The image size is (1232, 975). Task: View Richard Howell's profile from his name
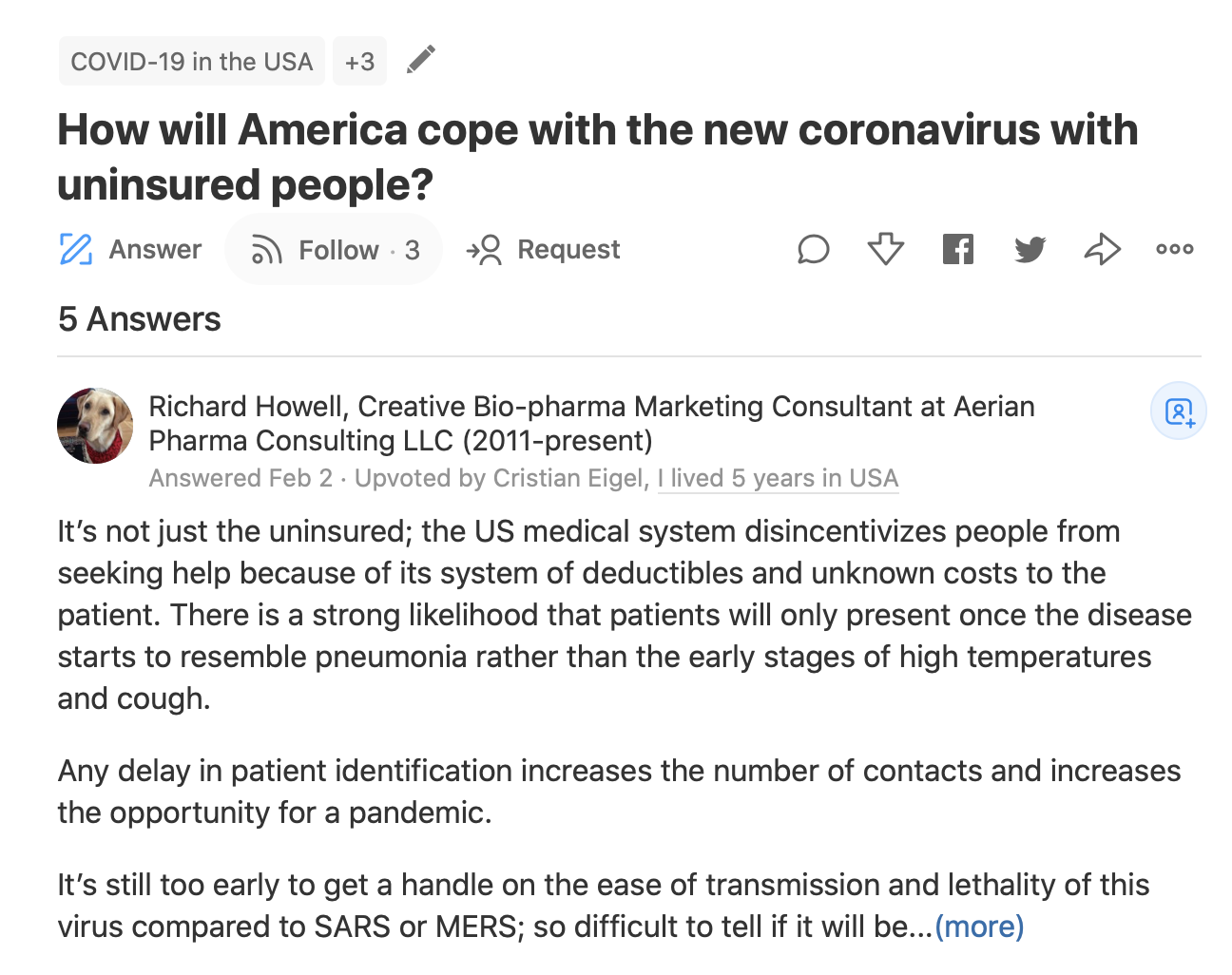pos(244,407)
